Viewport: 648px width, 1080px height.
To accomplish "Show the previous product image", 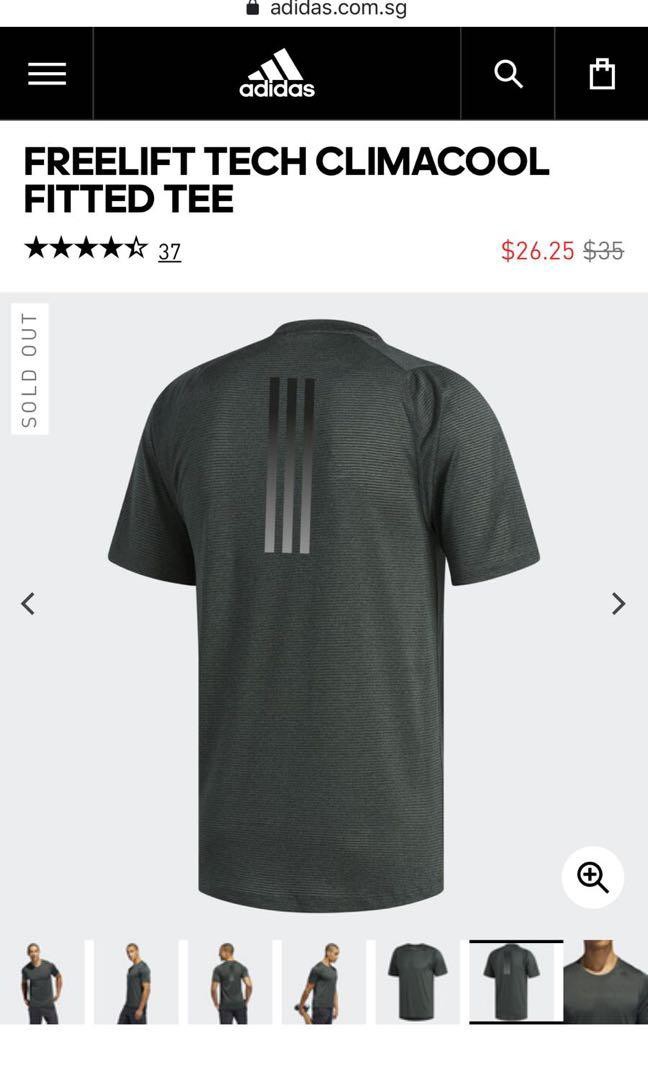I will tap(28, 603).
